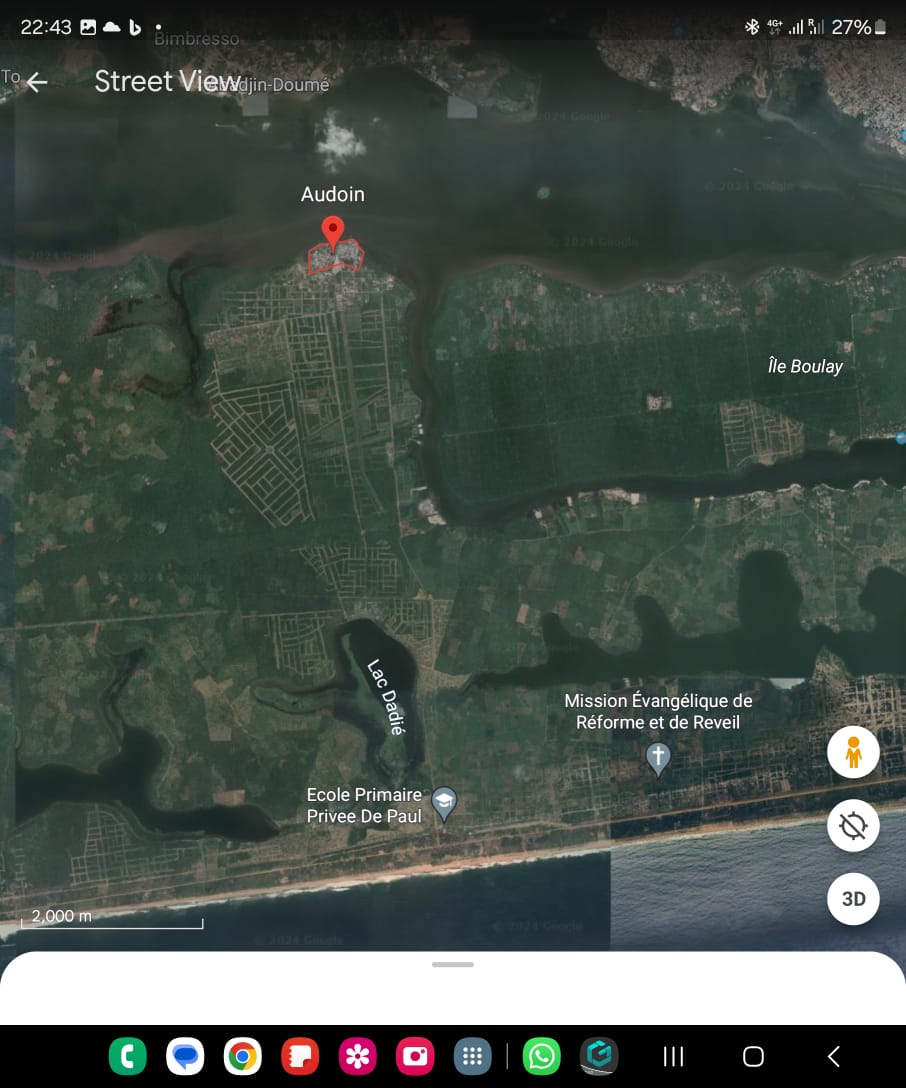Open the Messages app in taskbar
The image size is (906, 1088).
tap(185, 1056)
